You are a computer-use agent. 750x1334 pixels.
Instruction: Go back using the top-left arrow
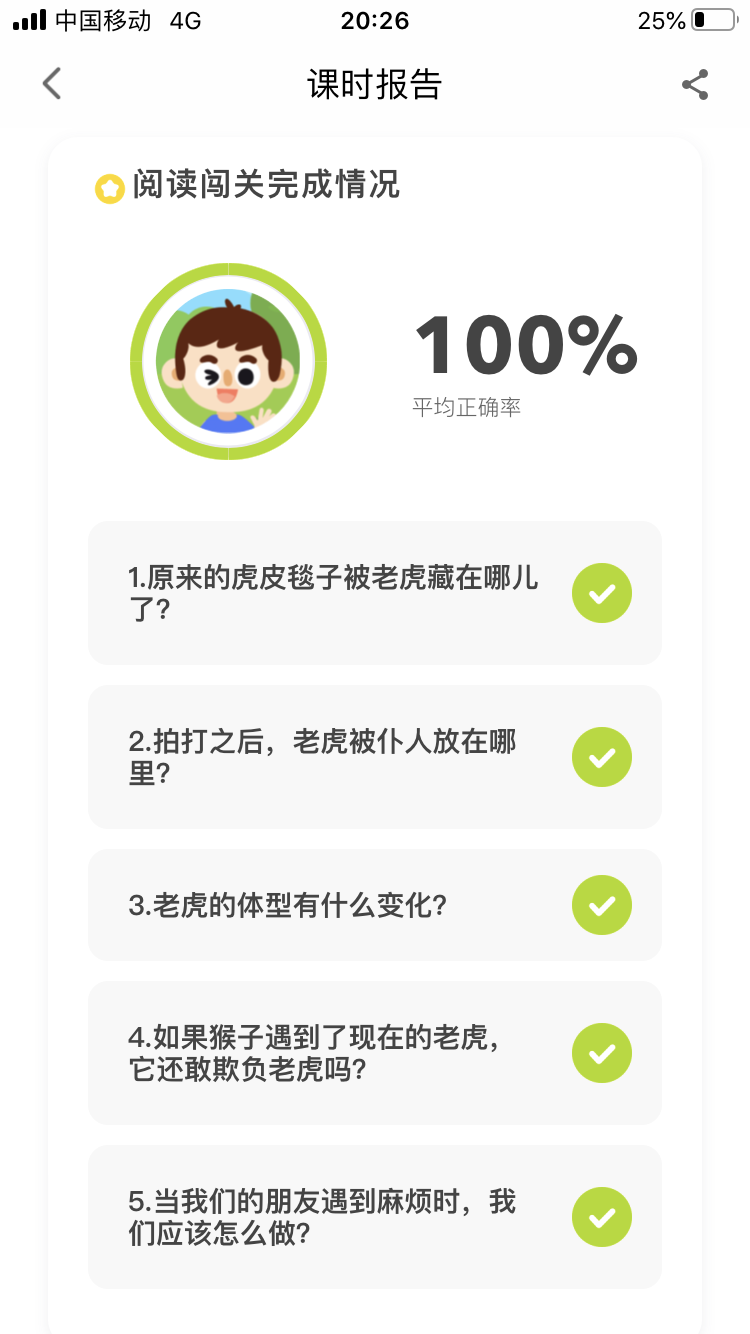[x=52, y=84]
